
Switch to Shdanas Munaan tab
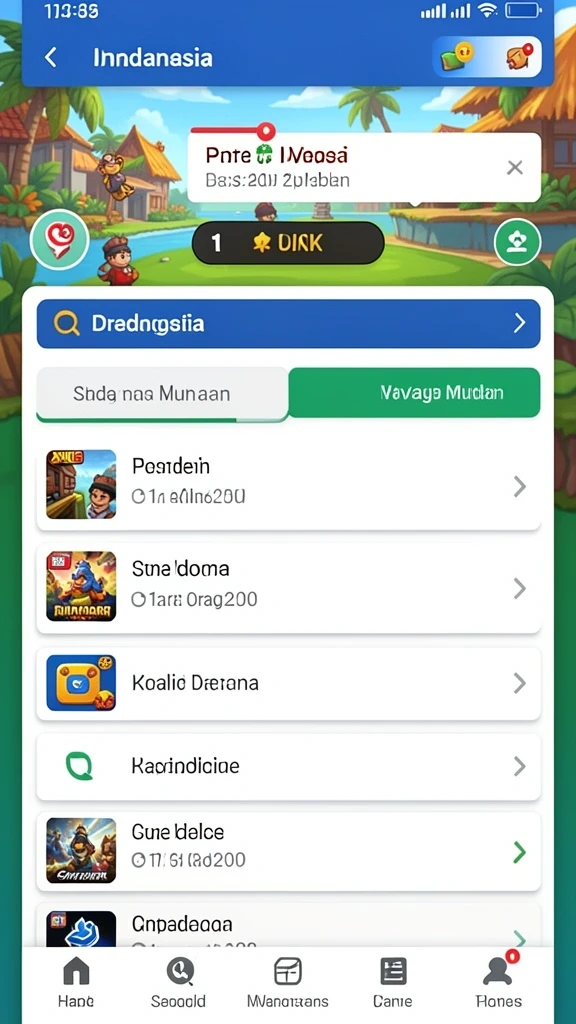pyautogui.click(x=162, y=394)
